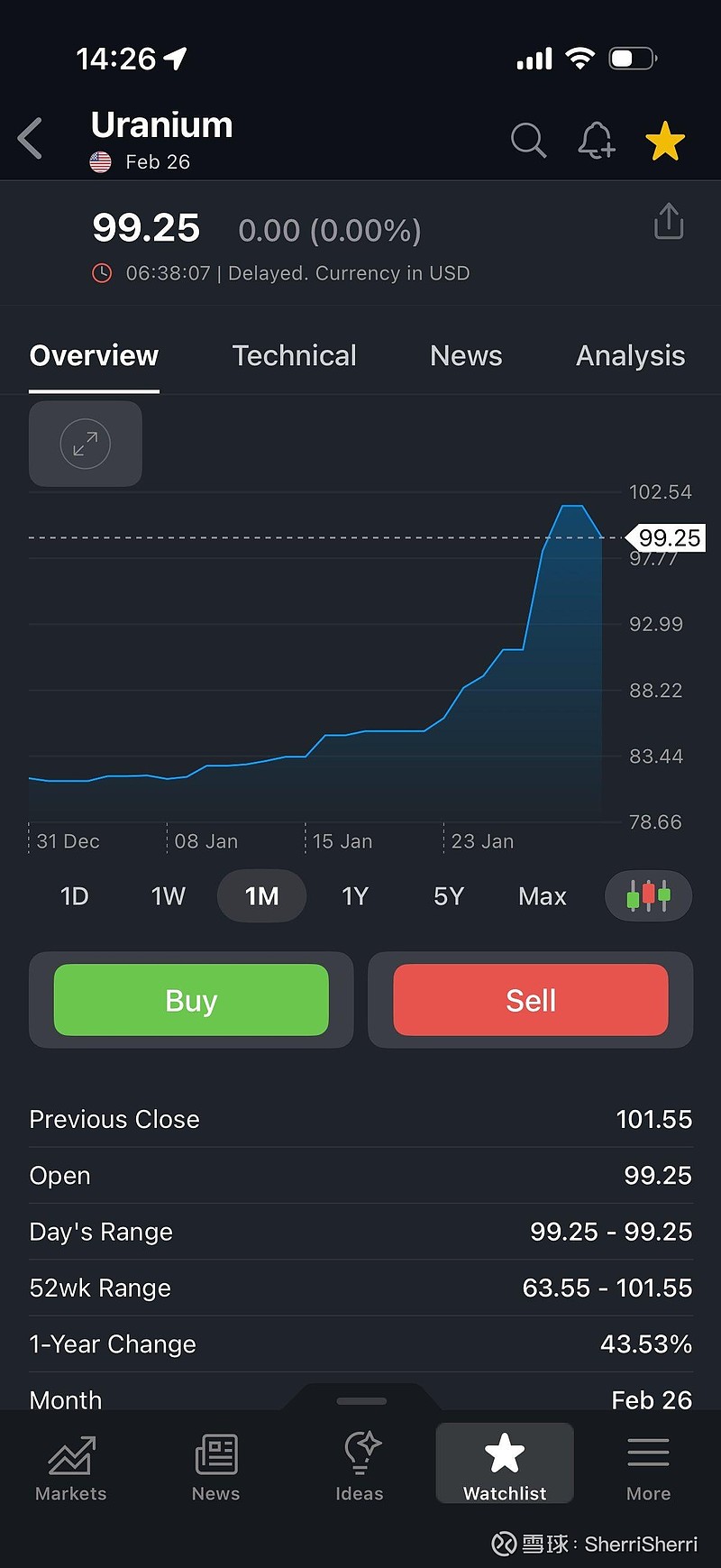Show the 1W chart range
Image resolution: width=721 pixels, height=1568 pixels.
[169, 896]
